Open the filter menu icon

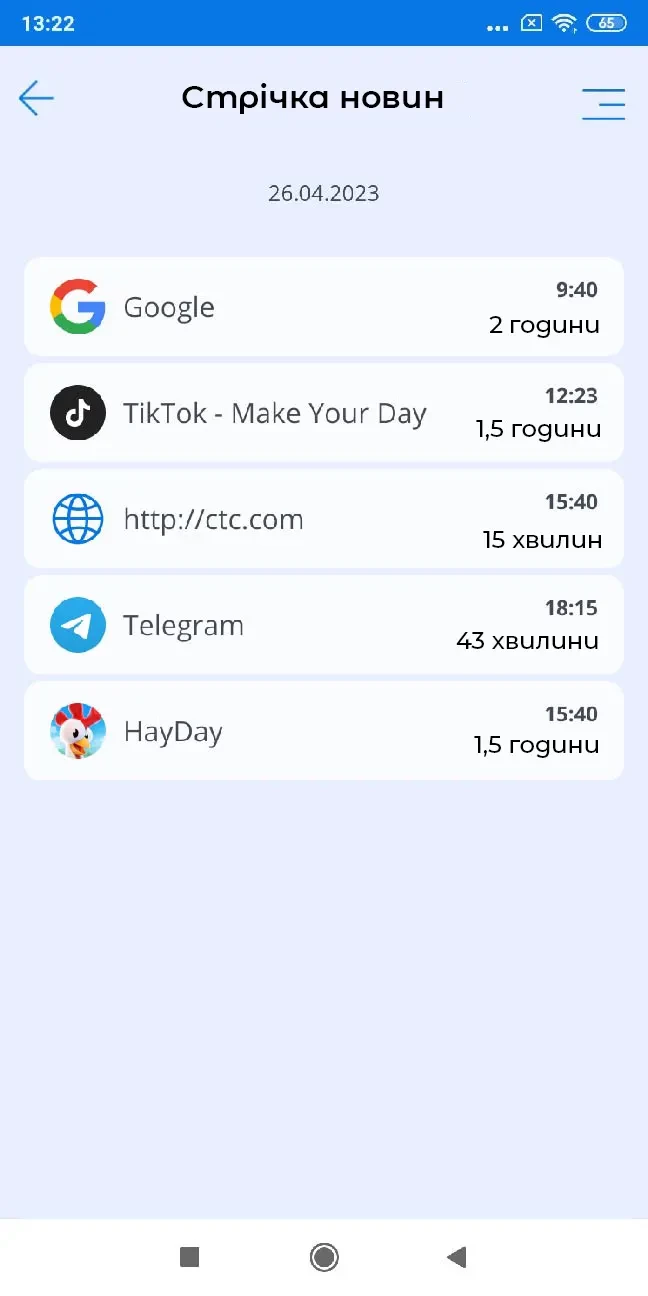point(603,104)
